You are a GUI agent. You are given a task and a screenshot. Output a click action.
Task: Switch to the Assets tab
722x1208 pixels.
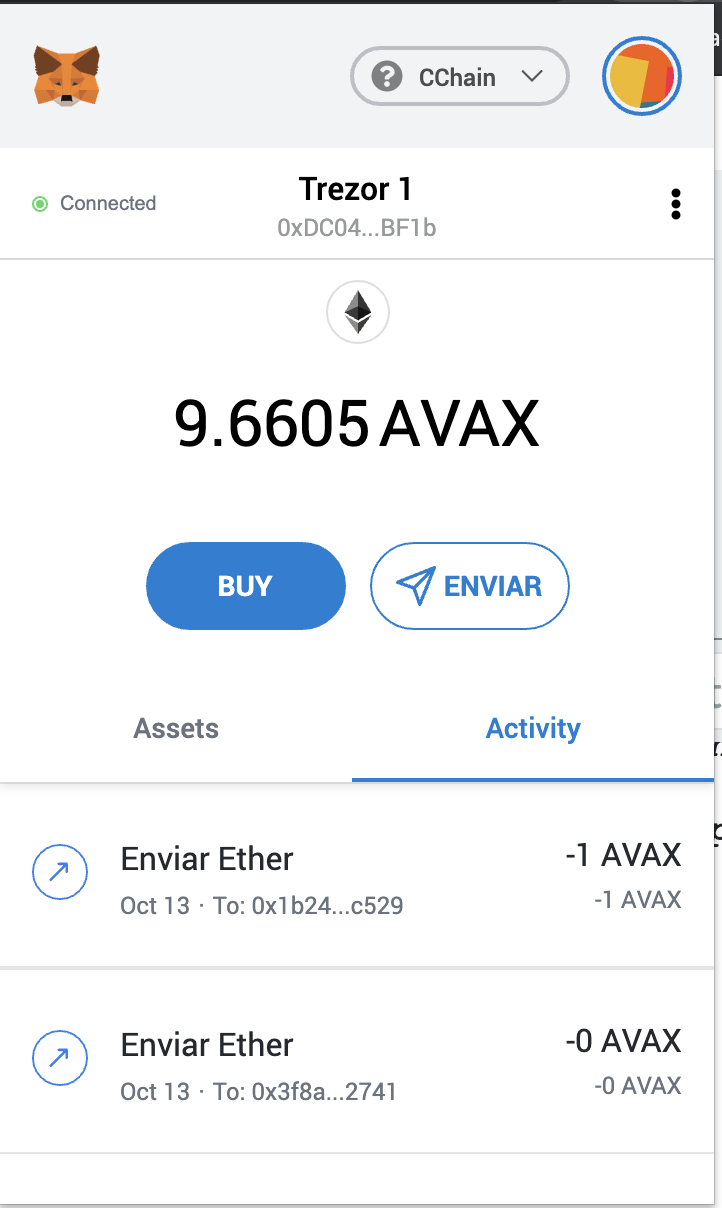point(176,728)
